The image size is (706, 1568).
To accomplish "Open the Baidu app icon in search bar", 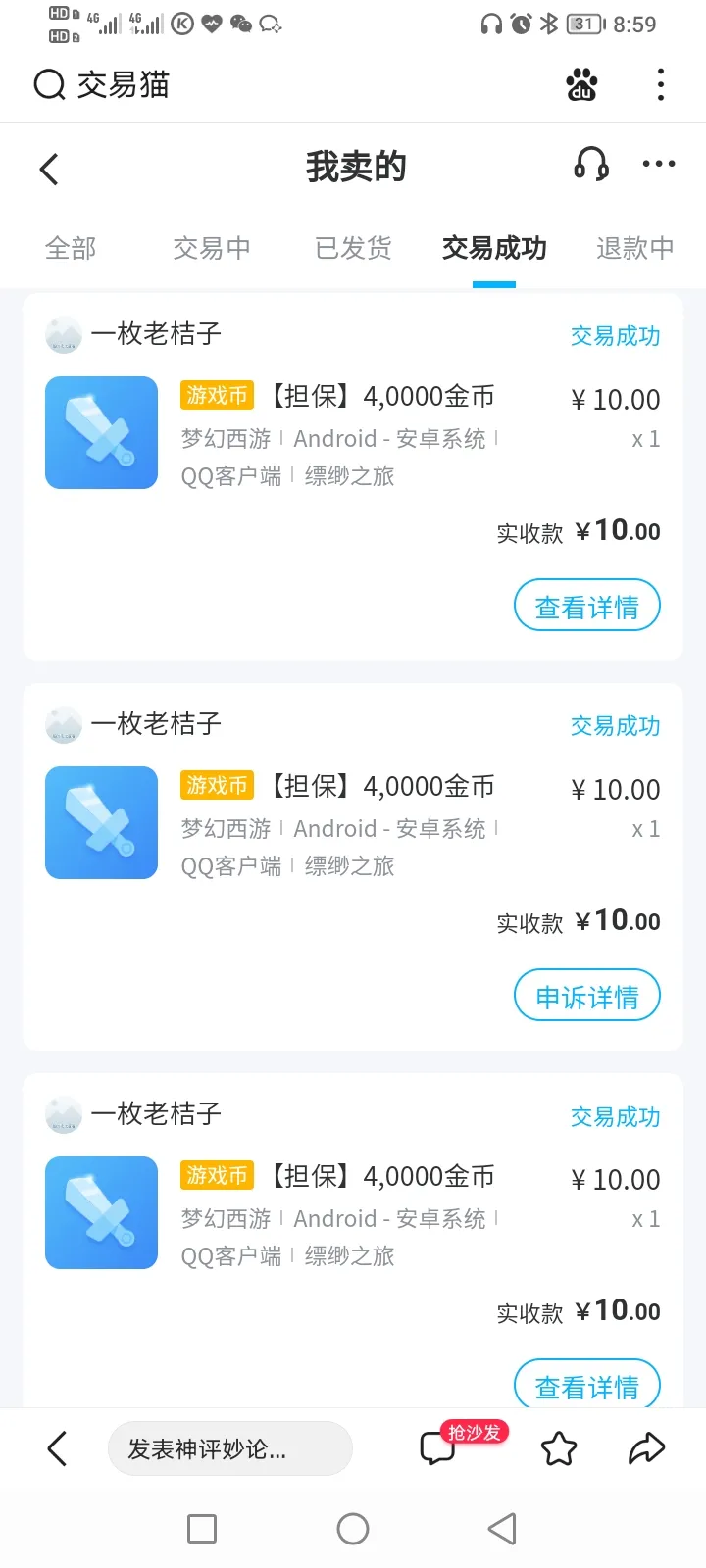I will tap(581, 86).
